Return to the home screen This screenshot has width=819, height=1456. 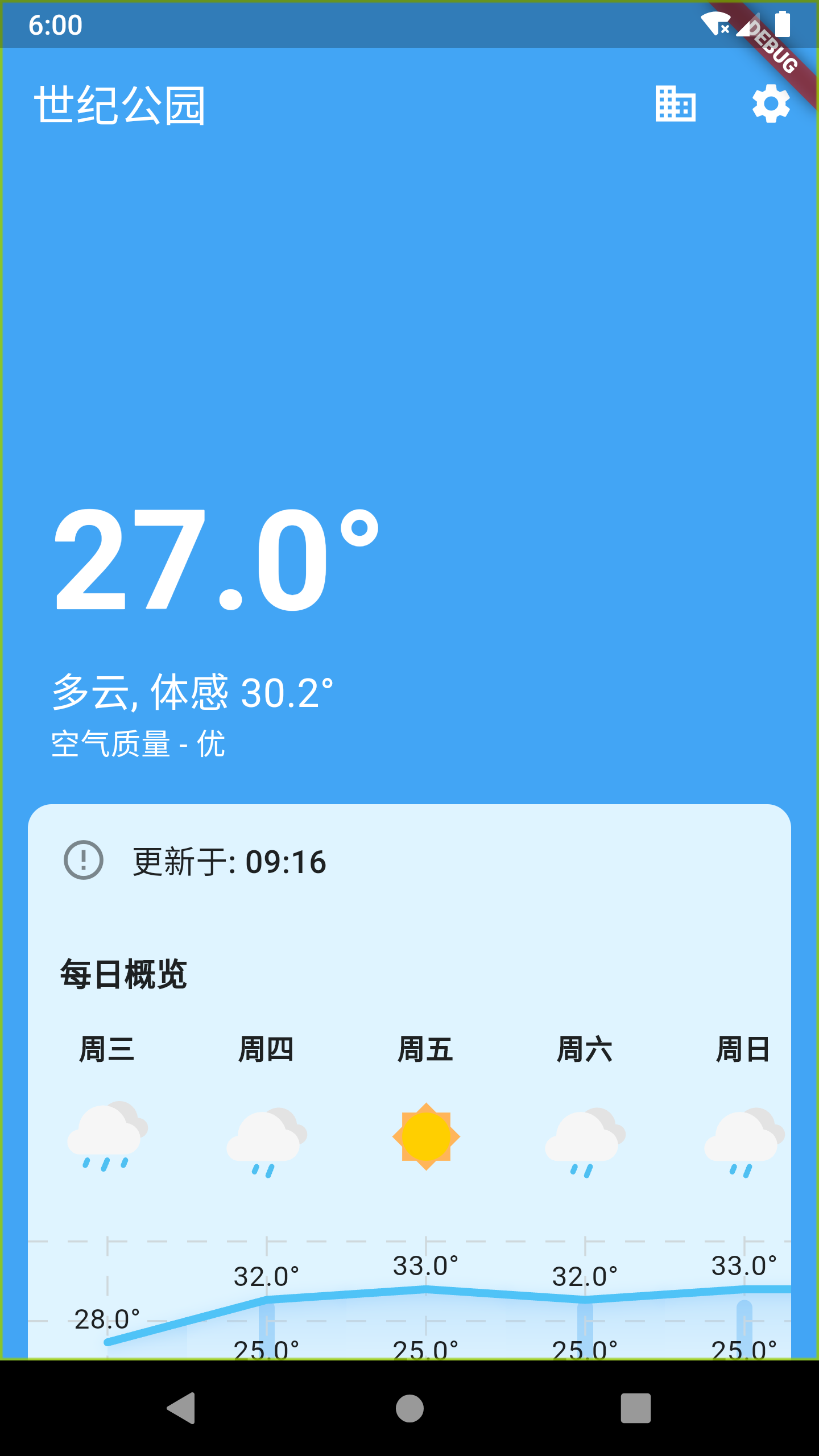point(409,1408)
